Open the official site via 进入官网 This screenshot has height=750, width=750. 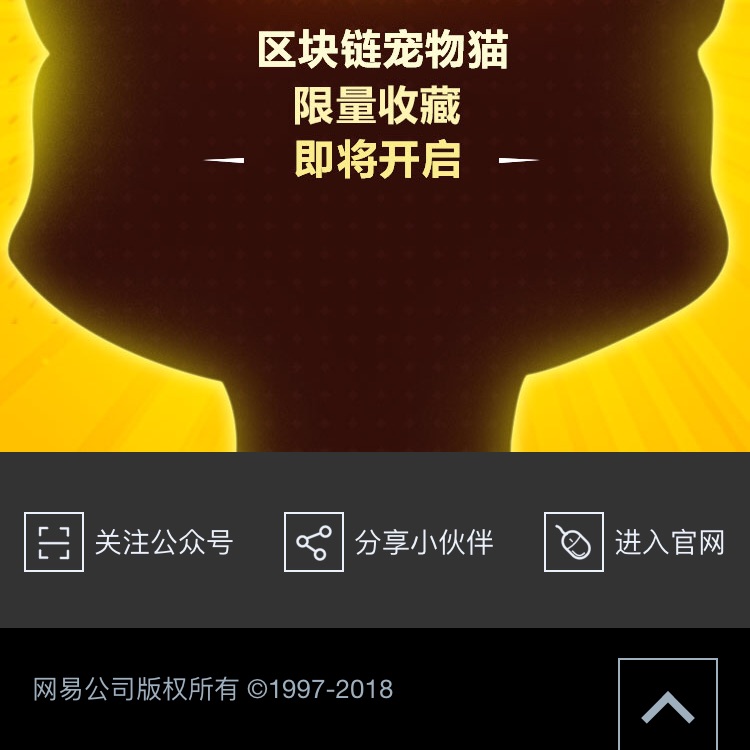click(x=635, y=542)
